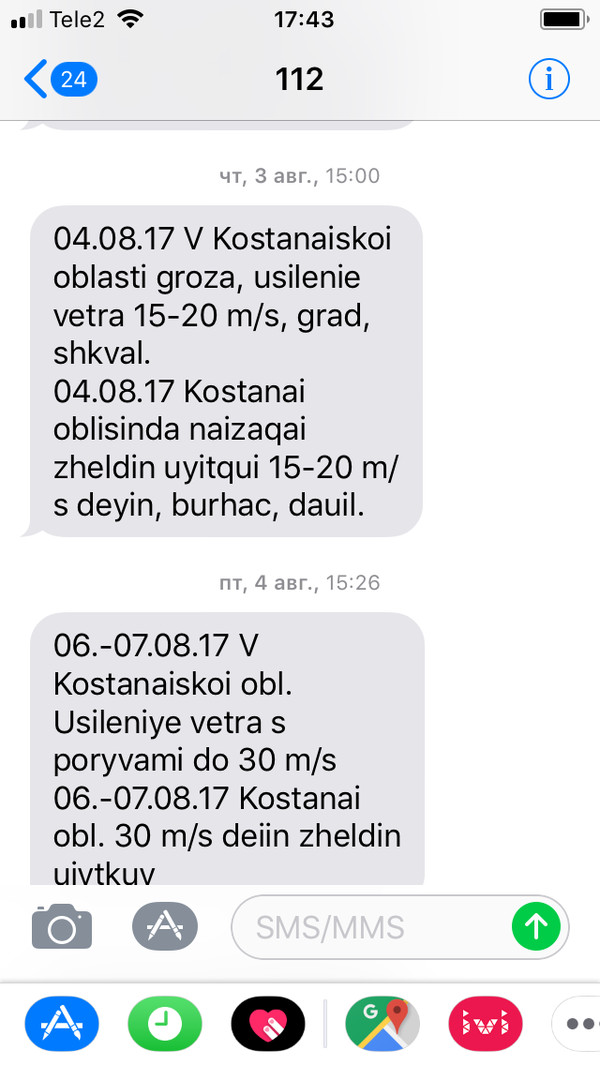Open the App Store iMessage app
The width and height of the screenshot is (600, 1065).
click(62, 1022)
